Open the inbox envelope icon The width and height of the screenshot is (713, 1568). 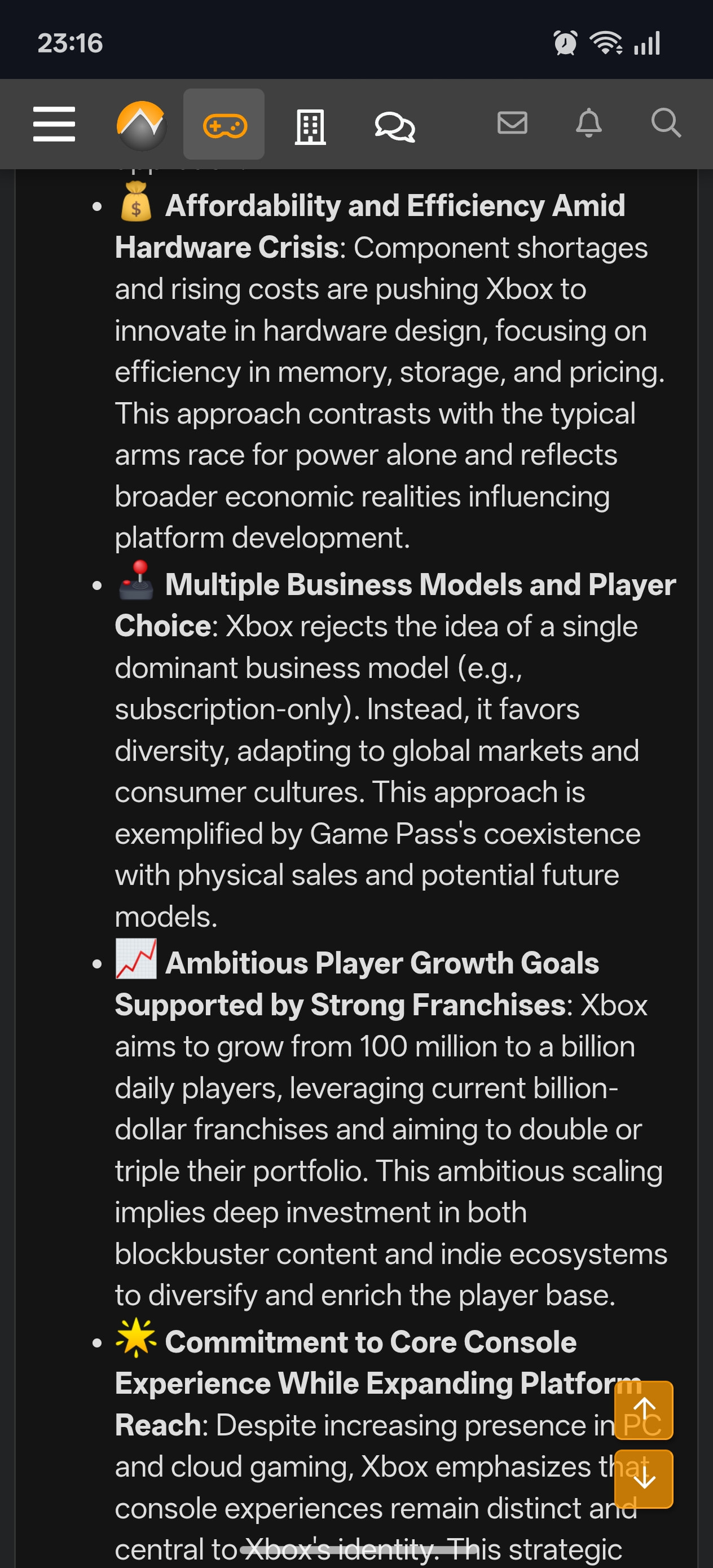click(x=512, y=123)
